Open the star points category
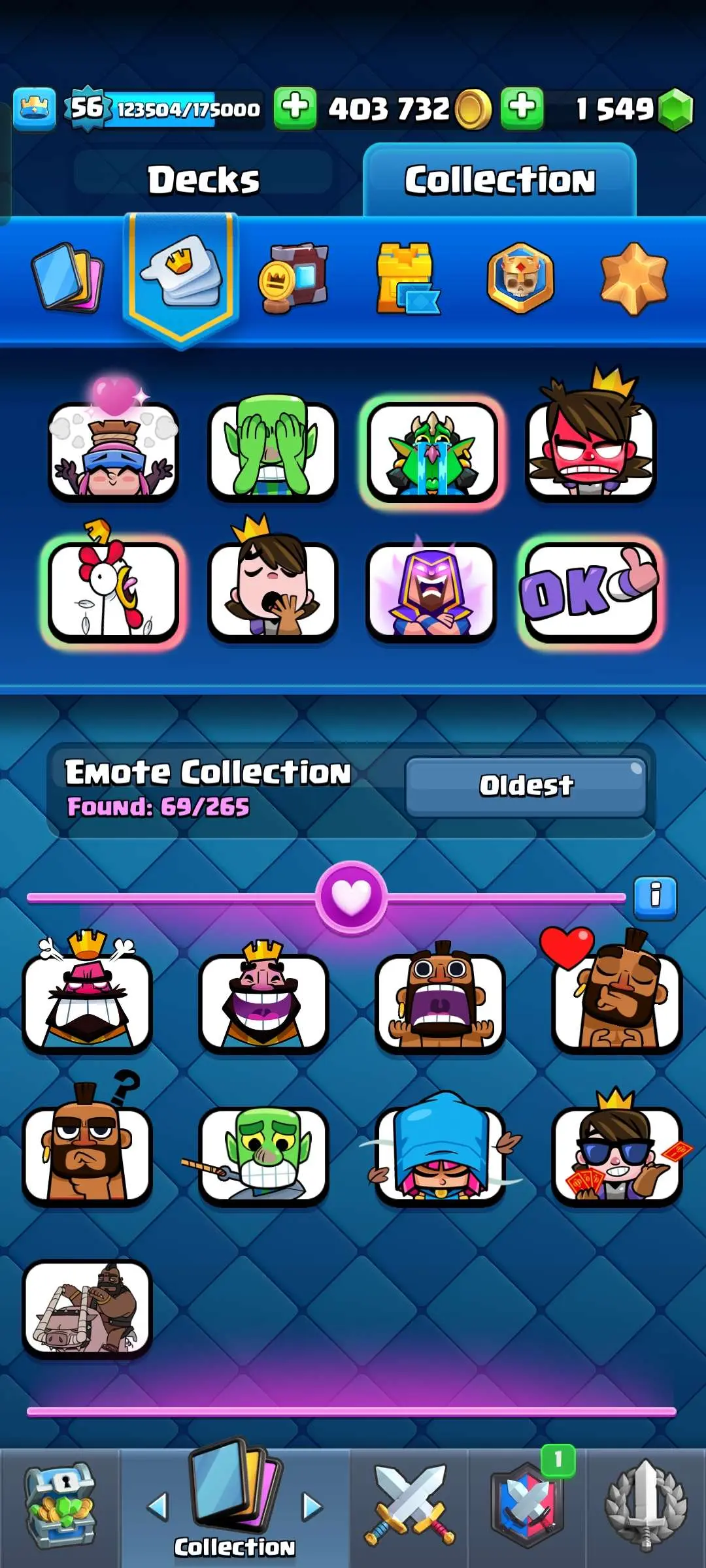The height and width of the screenshot is (1568, 706). (633, 279)
